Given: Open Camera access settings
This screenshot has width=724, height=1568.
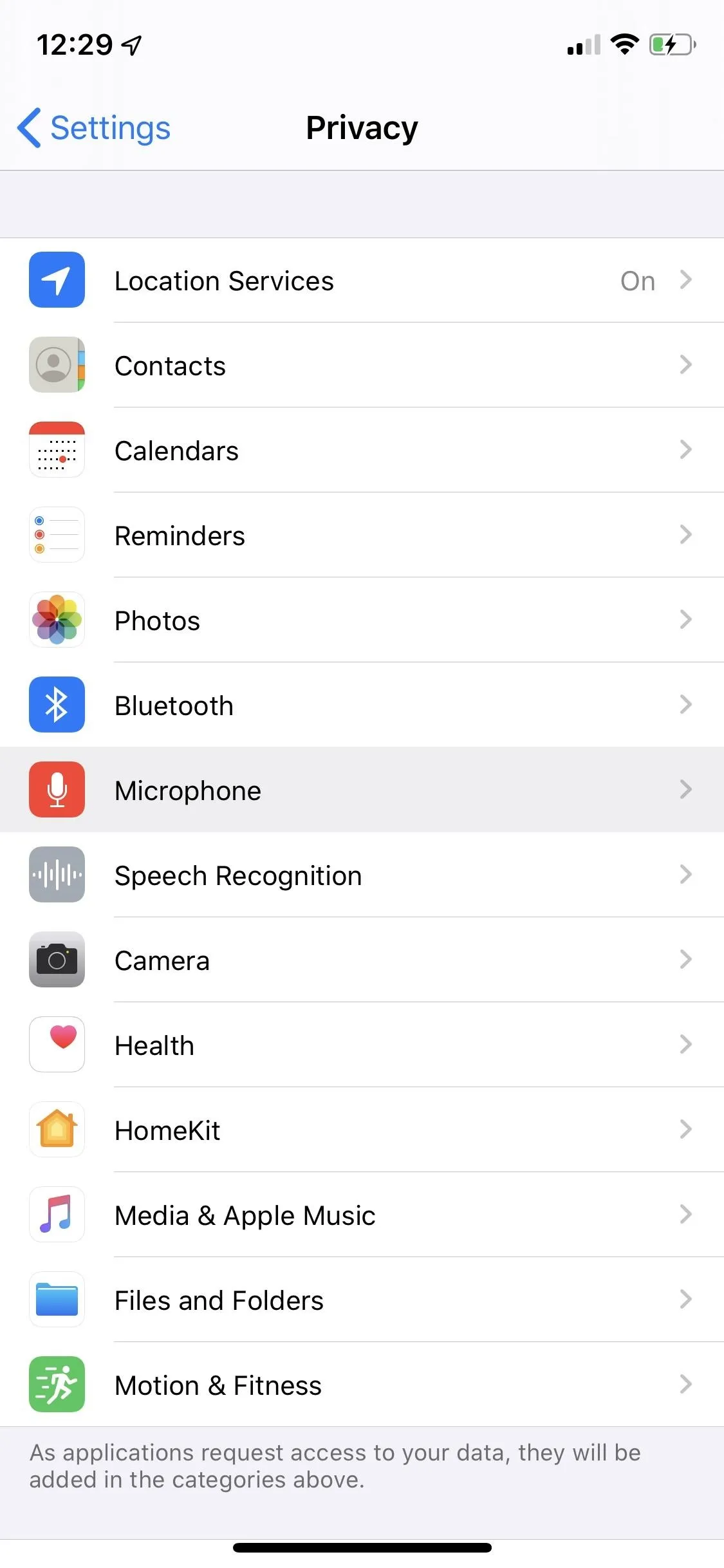Looking at the screenshot, I should click(362, 960).
